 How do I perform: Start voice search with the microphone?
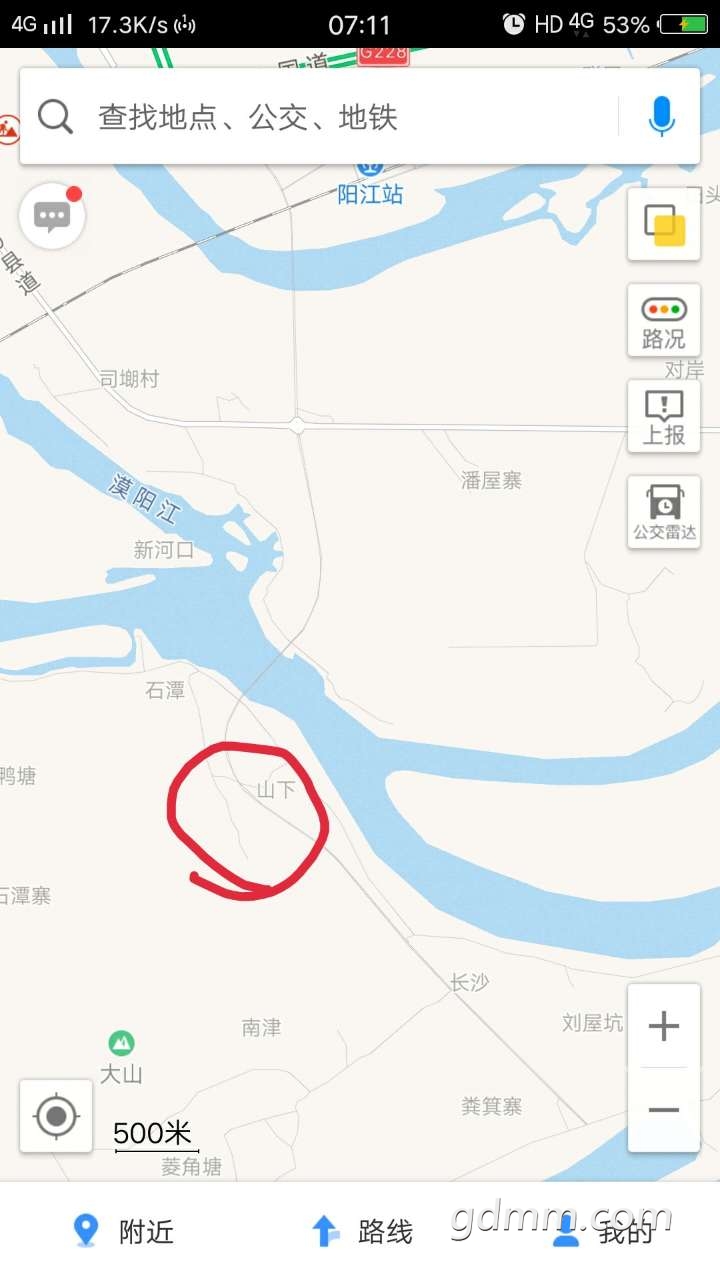click(x=660, y=117)
